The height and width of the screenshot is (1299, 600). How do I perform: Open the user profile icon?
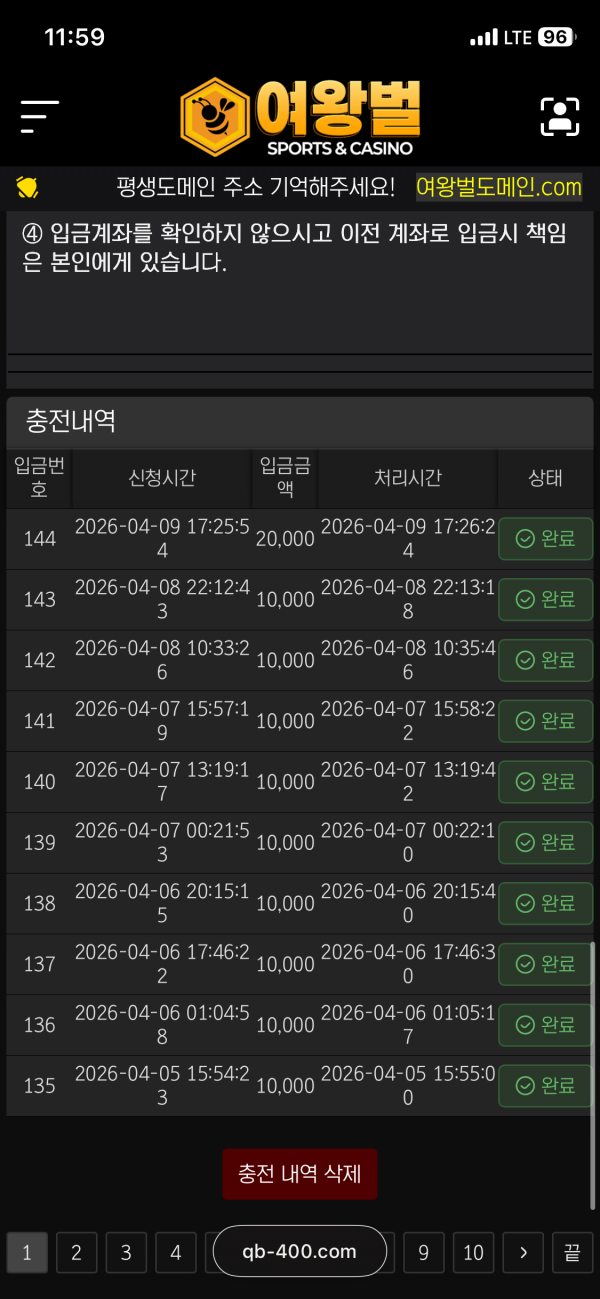click(560, 117)
